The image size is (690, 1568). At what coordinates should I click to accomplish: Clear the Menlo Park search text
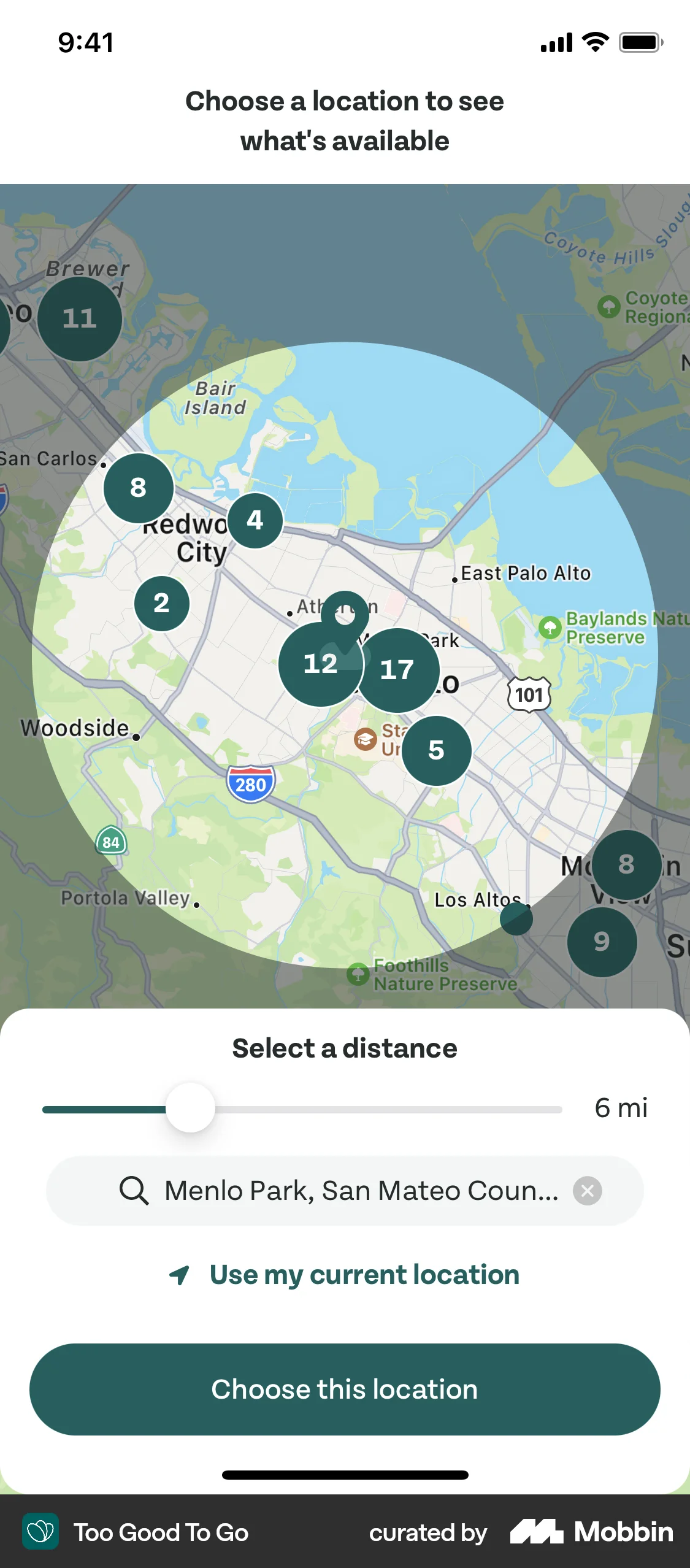tap(587, 1190)
